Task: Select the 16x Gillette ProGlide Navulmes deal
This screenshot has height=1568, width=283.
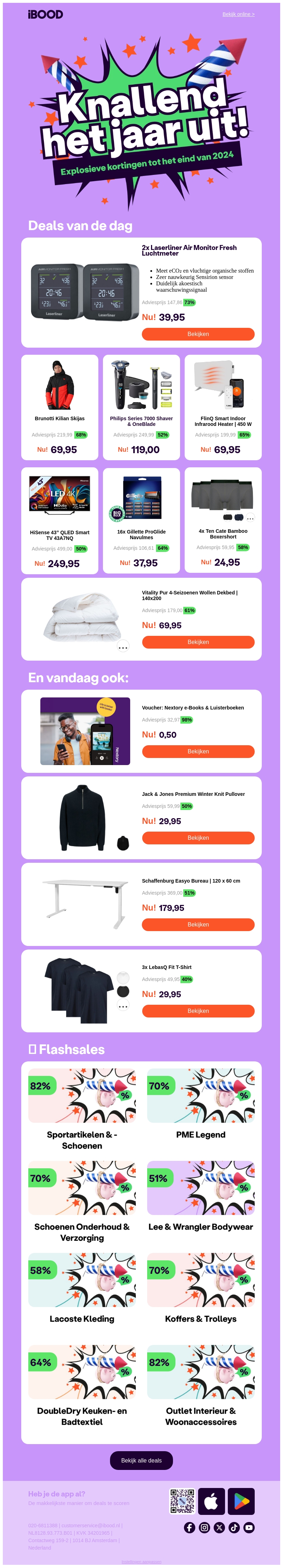Action: click(x=141, y=520)
